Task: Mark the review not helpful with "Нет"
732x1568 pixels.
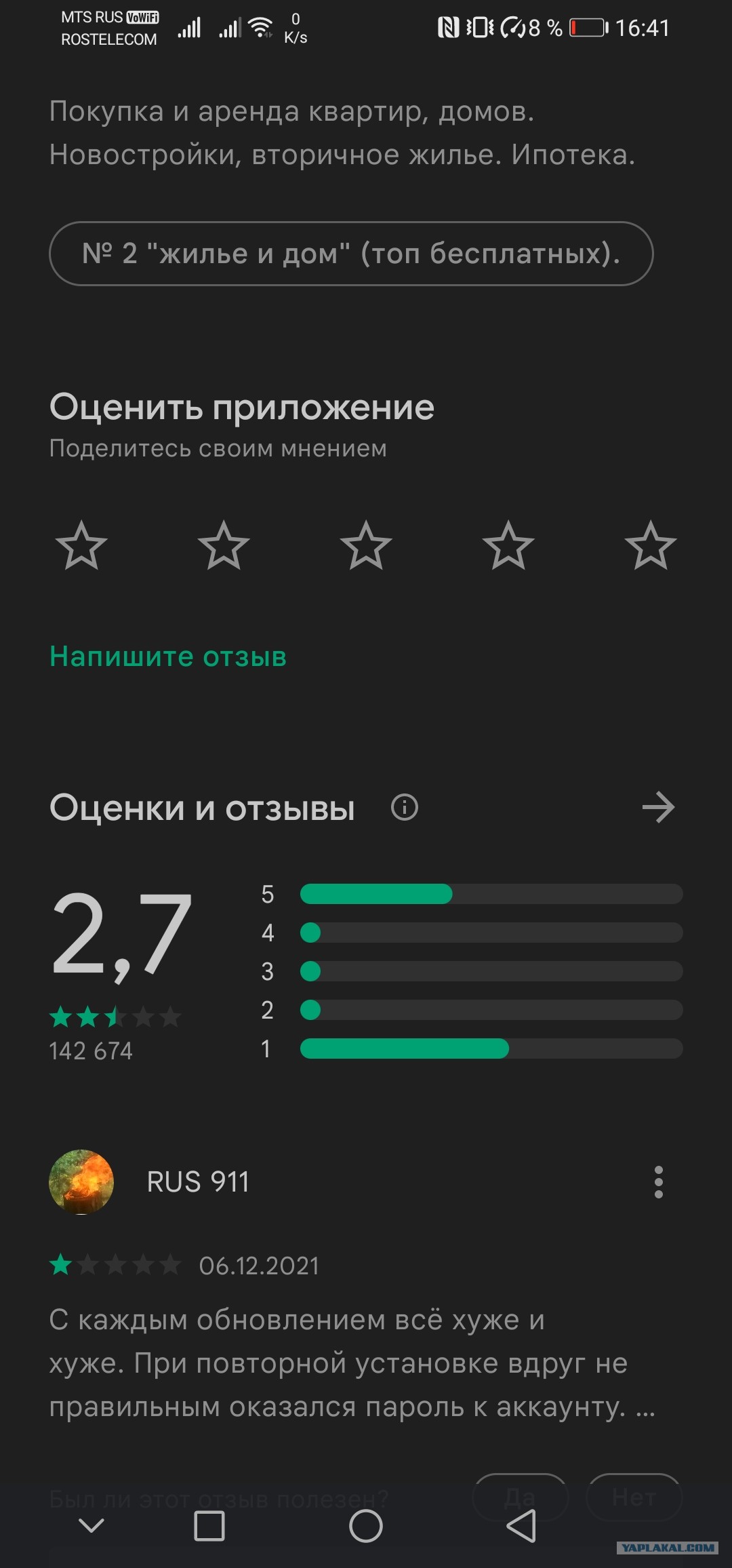Action: 634,1495
